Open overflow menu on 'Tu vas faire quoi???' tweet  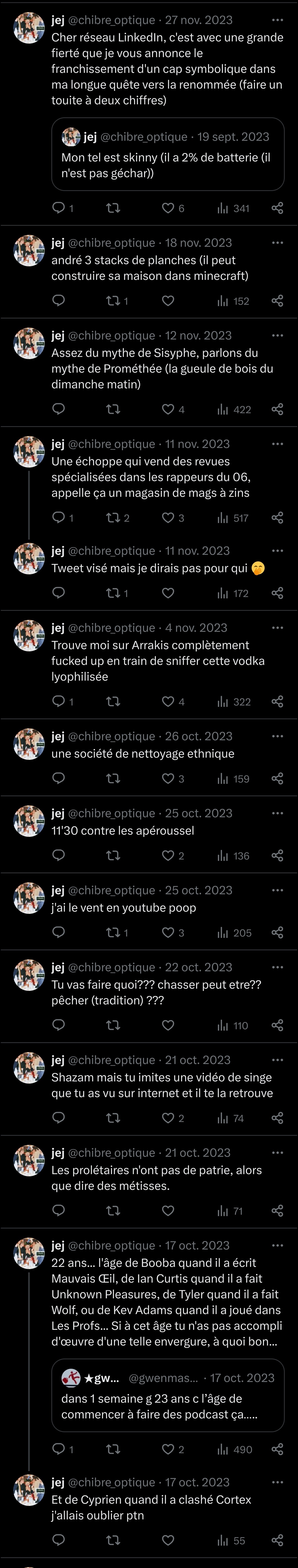click(278, 967)
